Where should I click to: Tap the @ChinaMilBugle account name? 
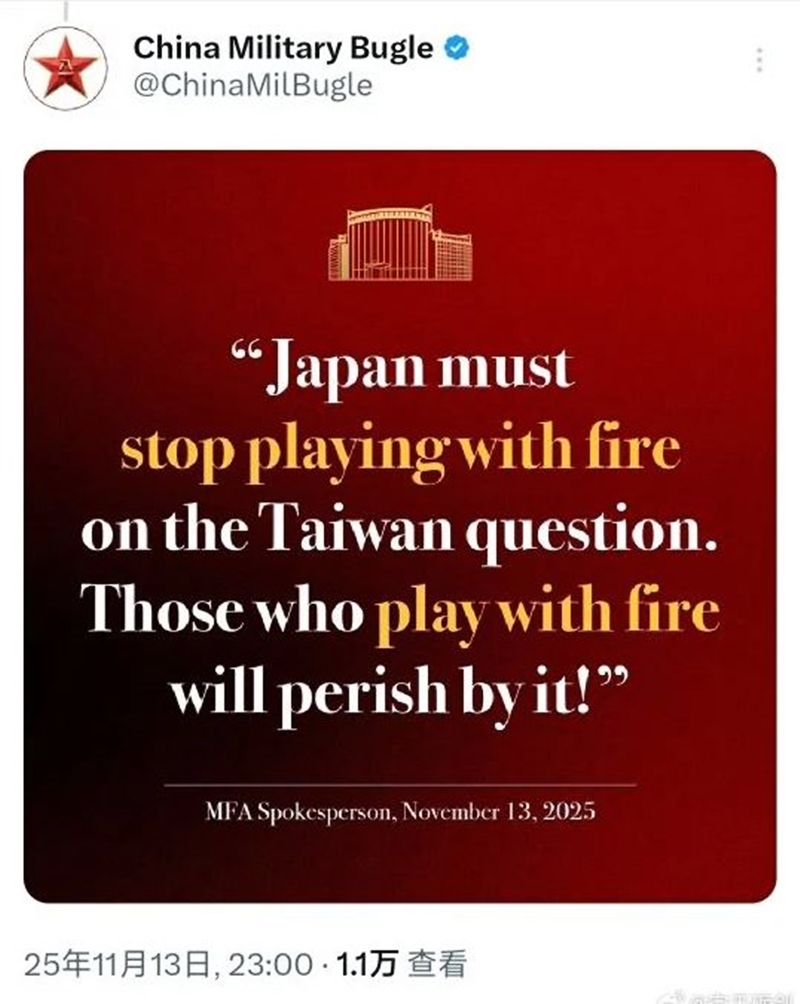click(x=252, y=85)
